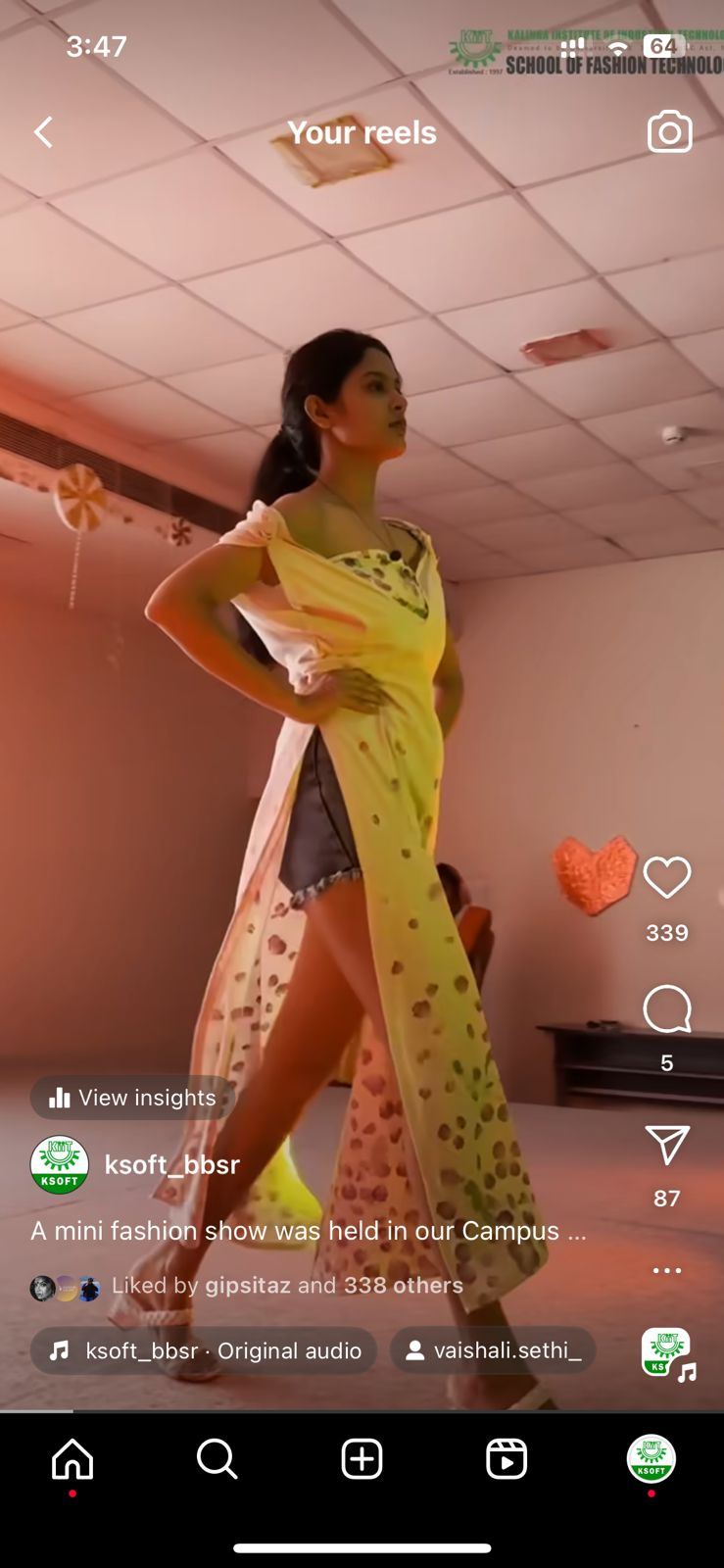724x1568 pixels.
Task: Like this reel with the heart icon
Action: 667,877
